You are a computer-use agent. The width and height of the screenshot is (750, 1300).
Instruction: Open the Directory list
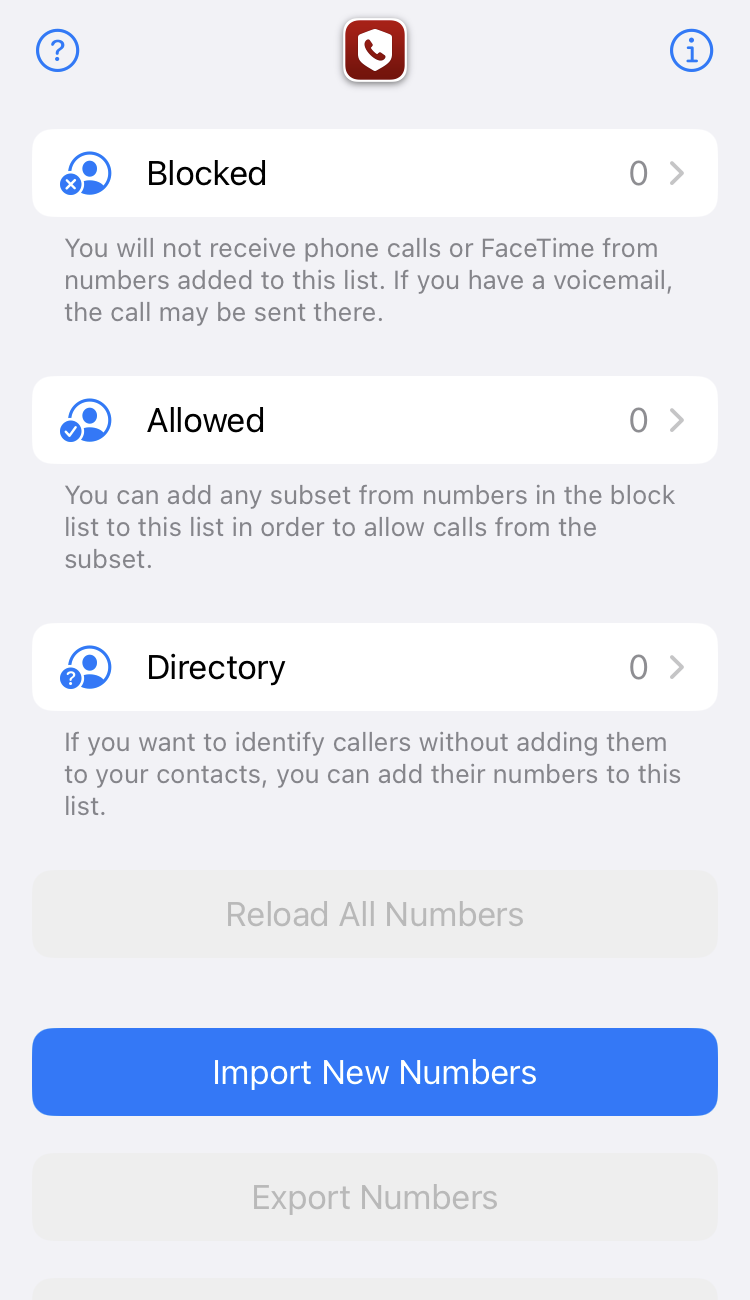[x=375, y=667]
